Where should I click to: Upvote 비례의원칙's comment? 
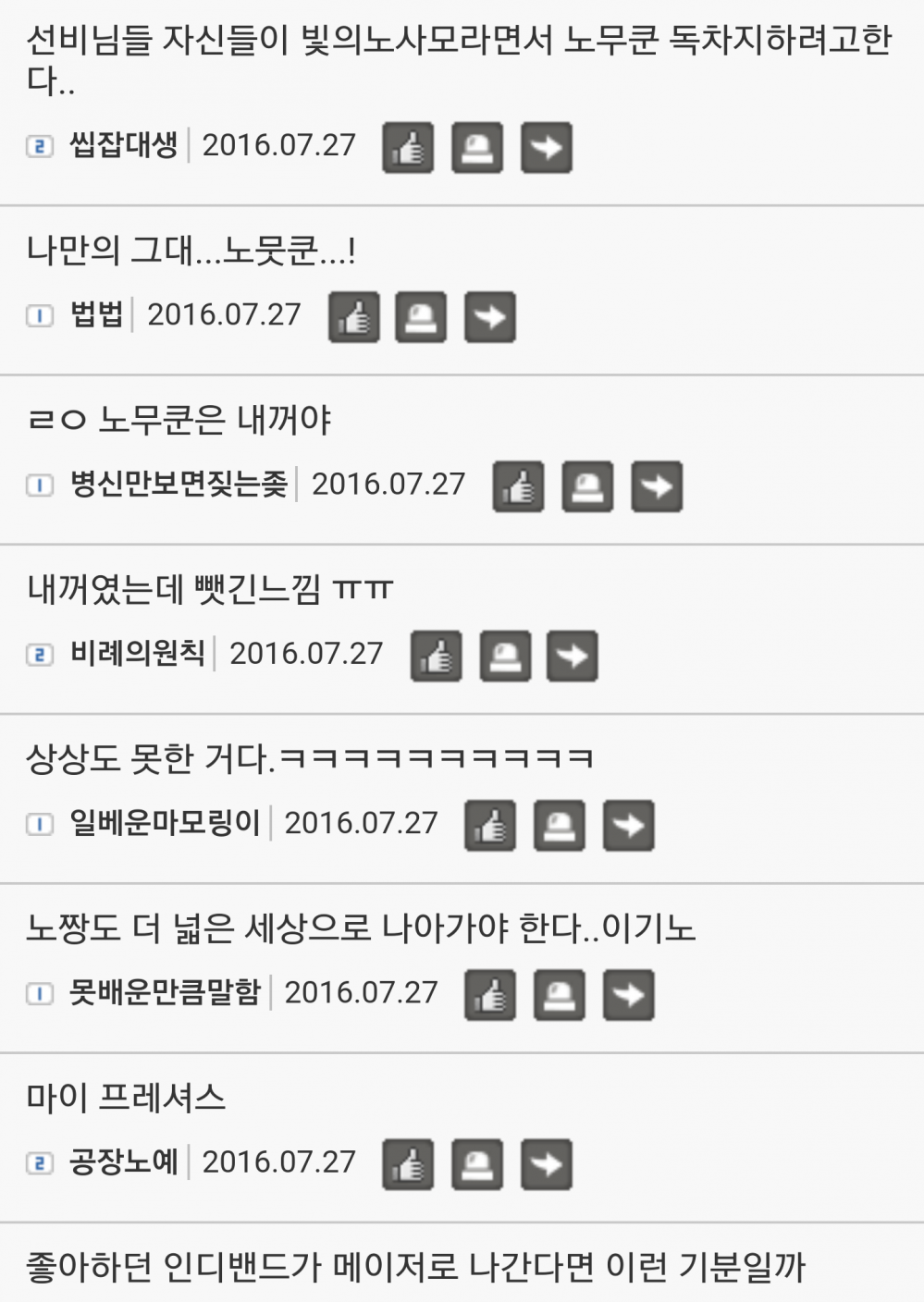(x=436, y=656)
